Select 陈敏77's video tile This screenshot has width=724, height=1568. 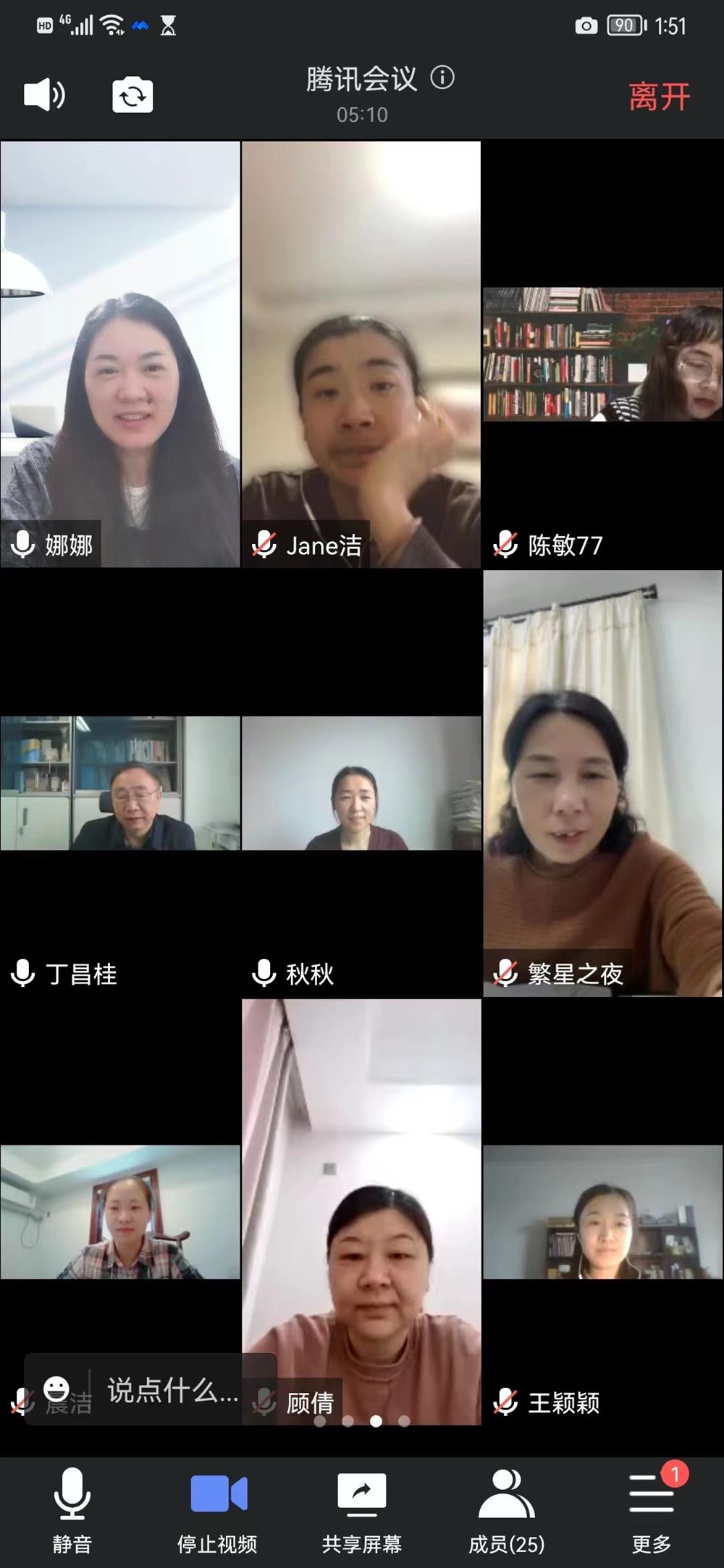pos(602,355)
